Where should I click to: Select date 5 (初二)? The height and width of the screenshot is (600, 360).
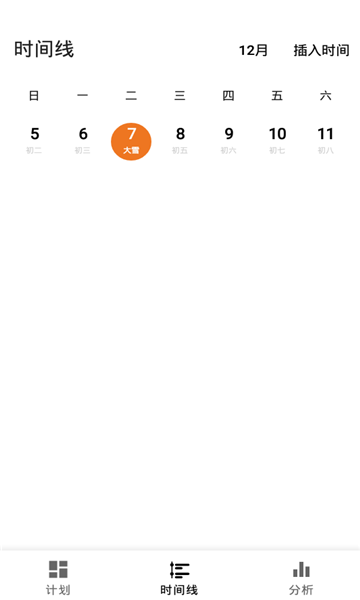click(34, 141)
